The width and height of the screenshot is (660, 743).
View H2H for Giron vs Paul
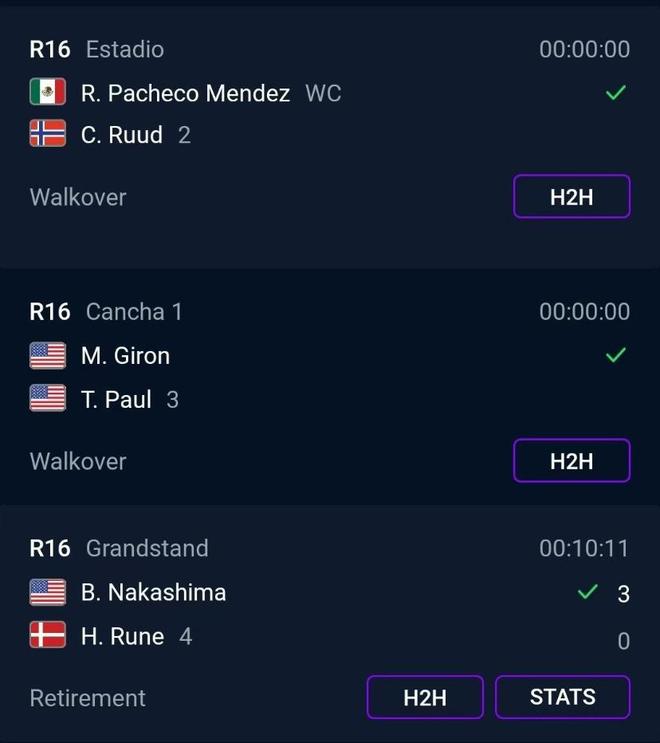click(x=571, y=461)
